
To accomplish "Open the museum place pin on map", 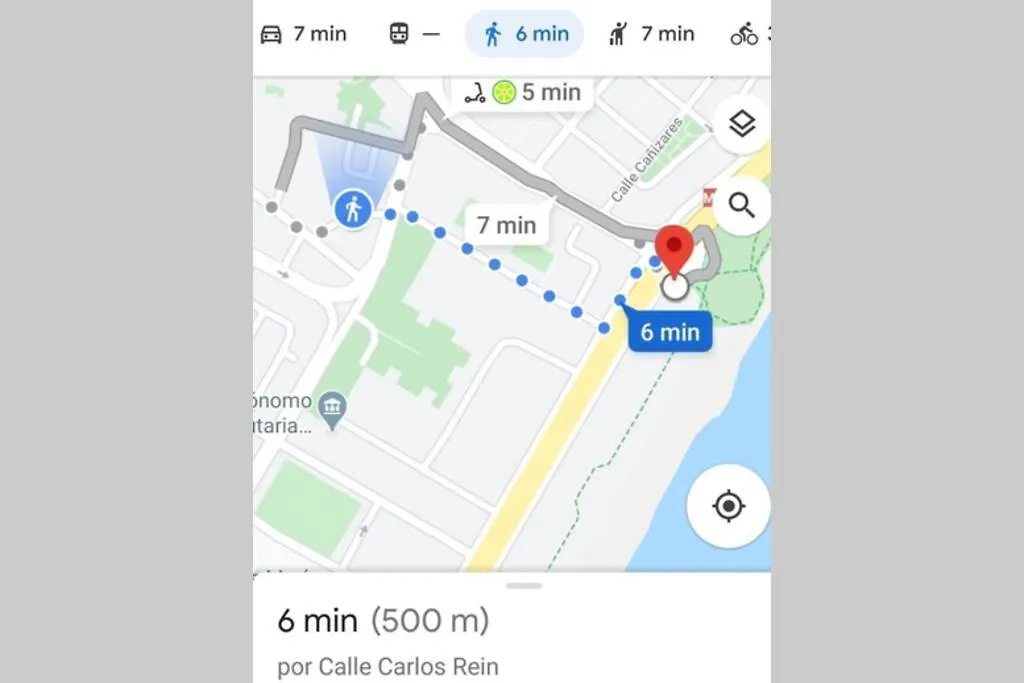I will coord(332,407).
